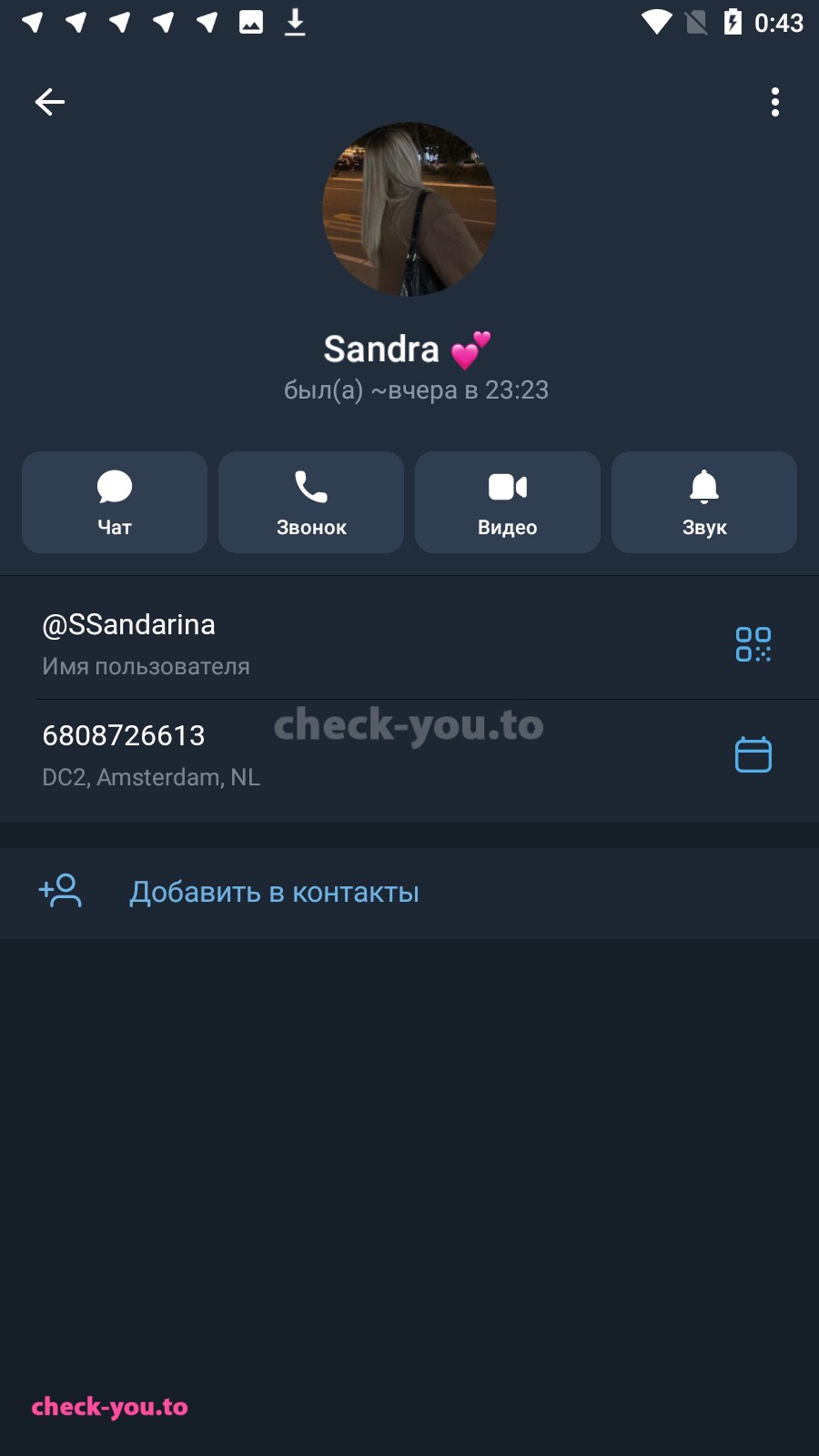Start a voice call with Звонок
The width and height of the screenshot is (819, 1456).
(311, 502)
